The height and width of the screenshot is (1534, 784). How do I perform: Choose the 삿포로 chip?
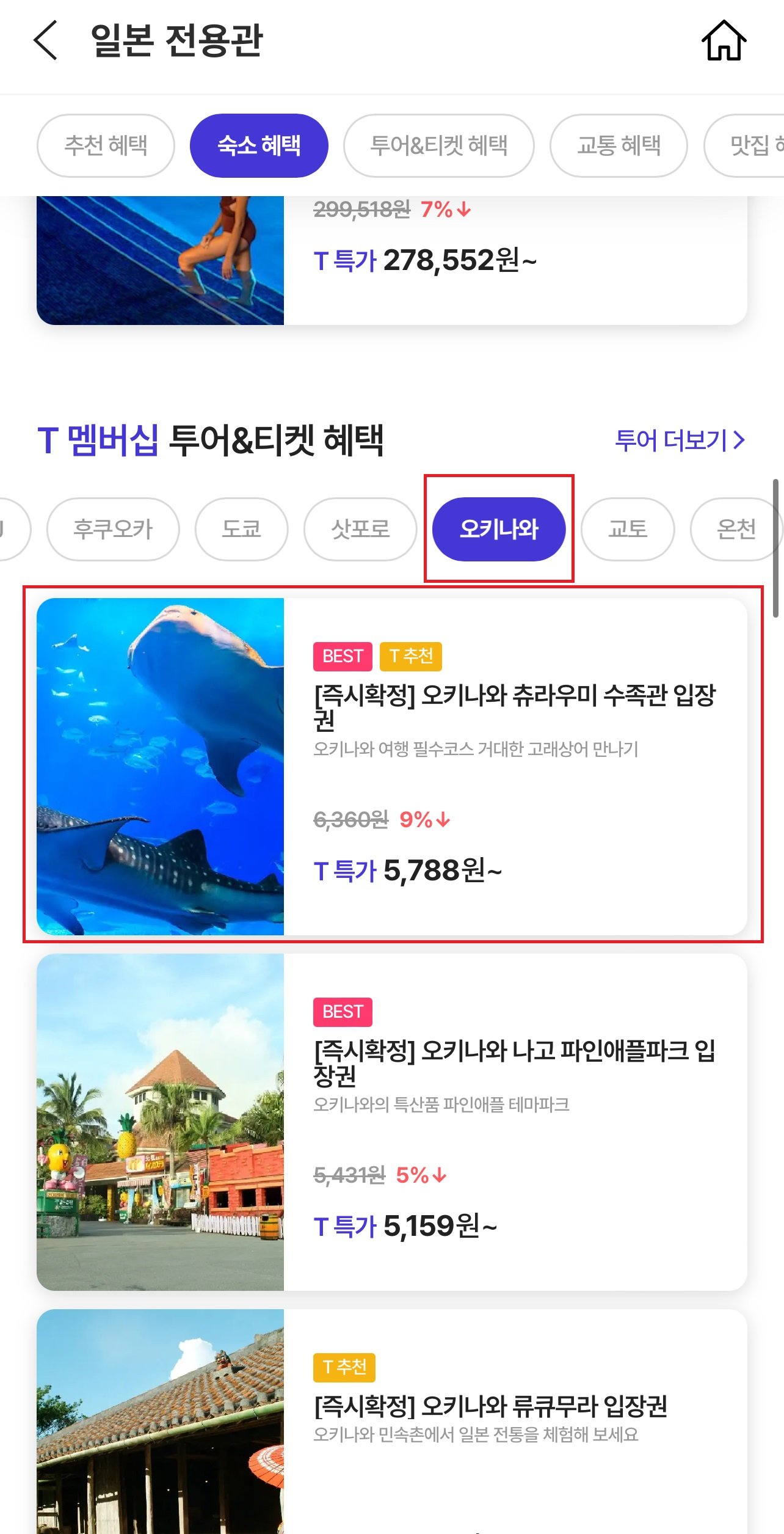[360, 529]
